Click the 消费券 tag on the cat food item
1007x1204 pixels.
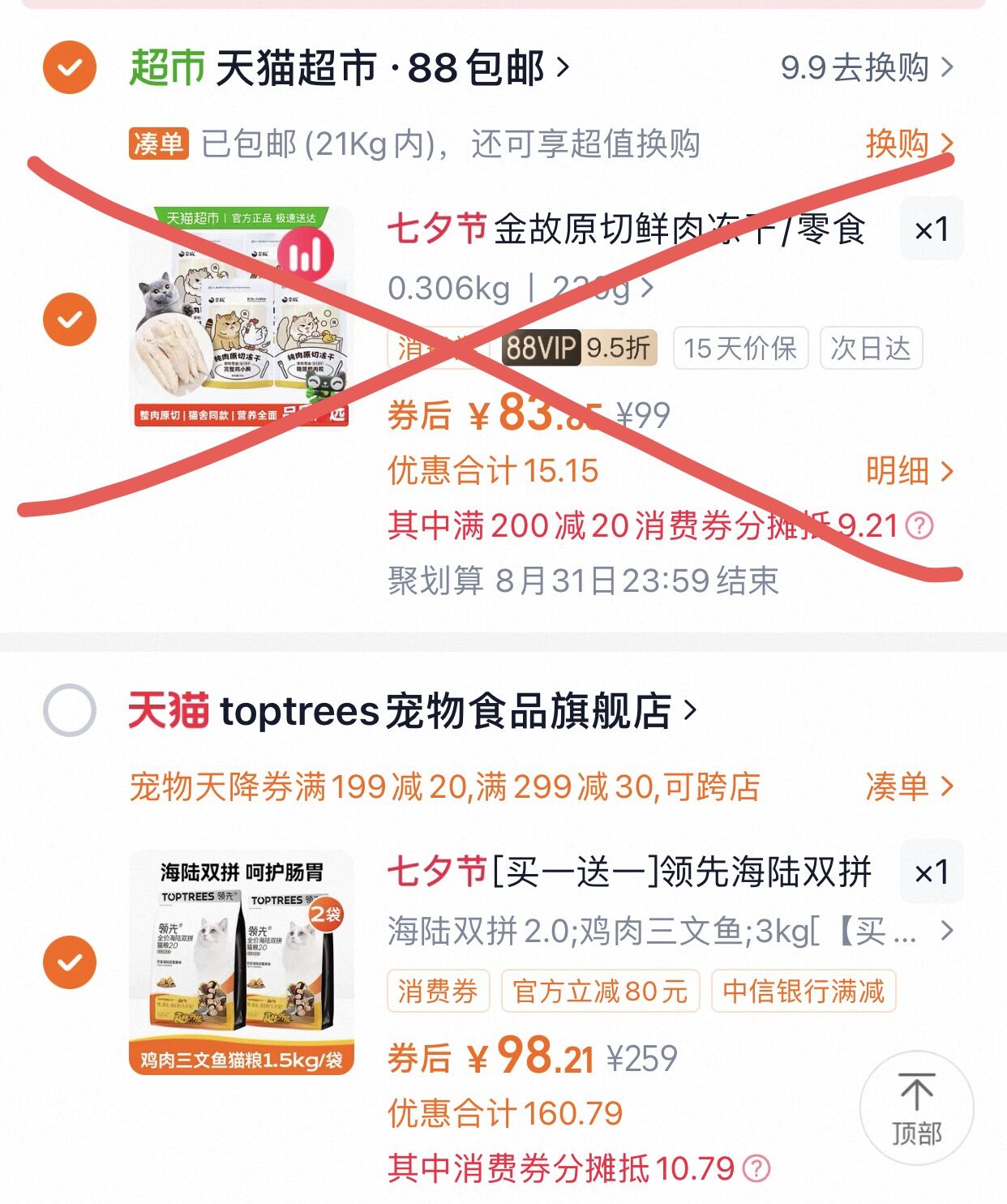click(438, 991)
